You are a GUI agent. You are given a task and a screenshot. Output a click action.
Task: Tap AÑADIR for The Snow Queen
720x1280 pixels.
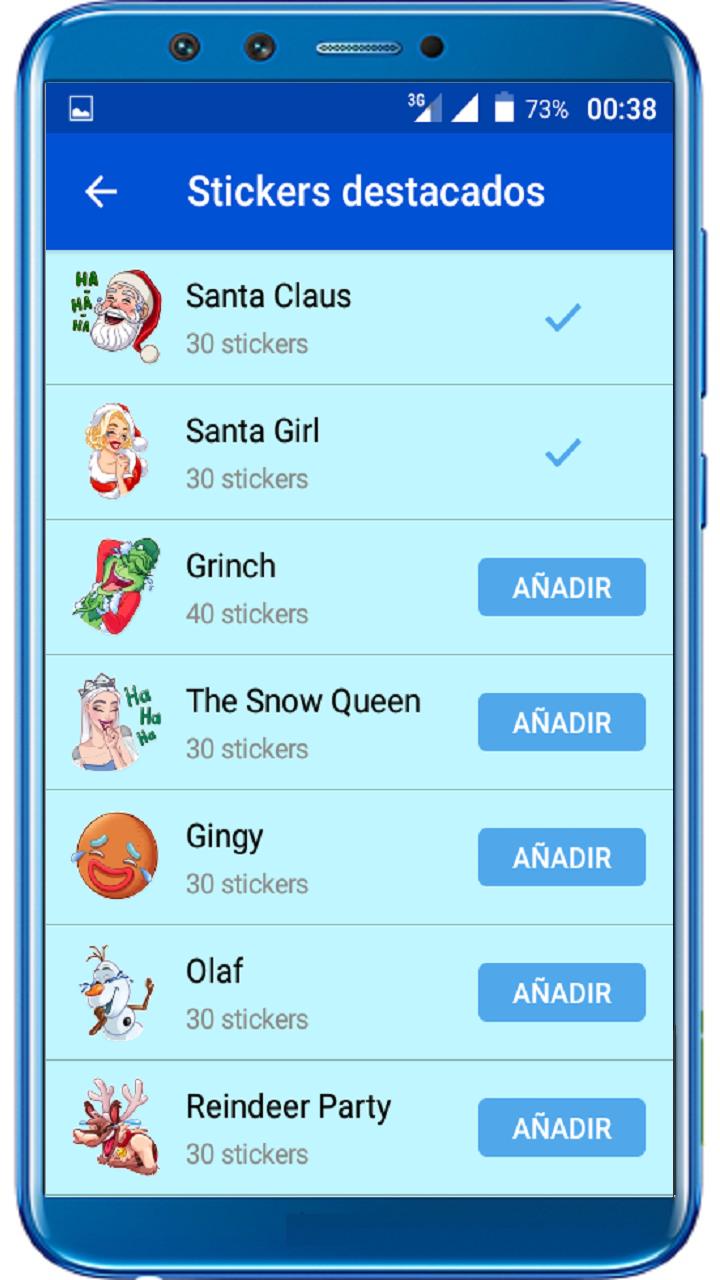click(x=561, y=722)
